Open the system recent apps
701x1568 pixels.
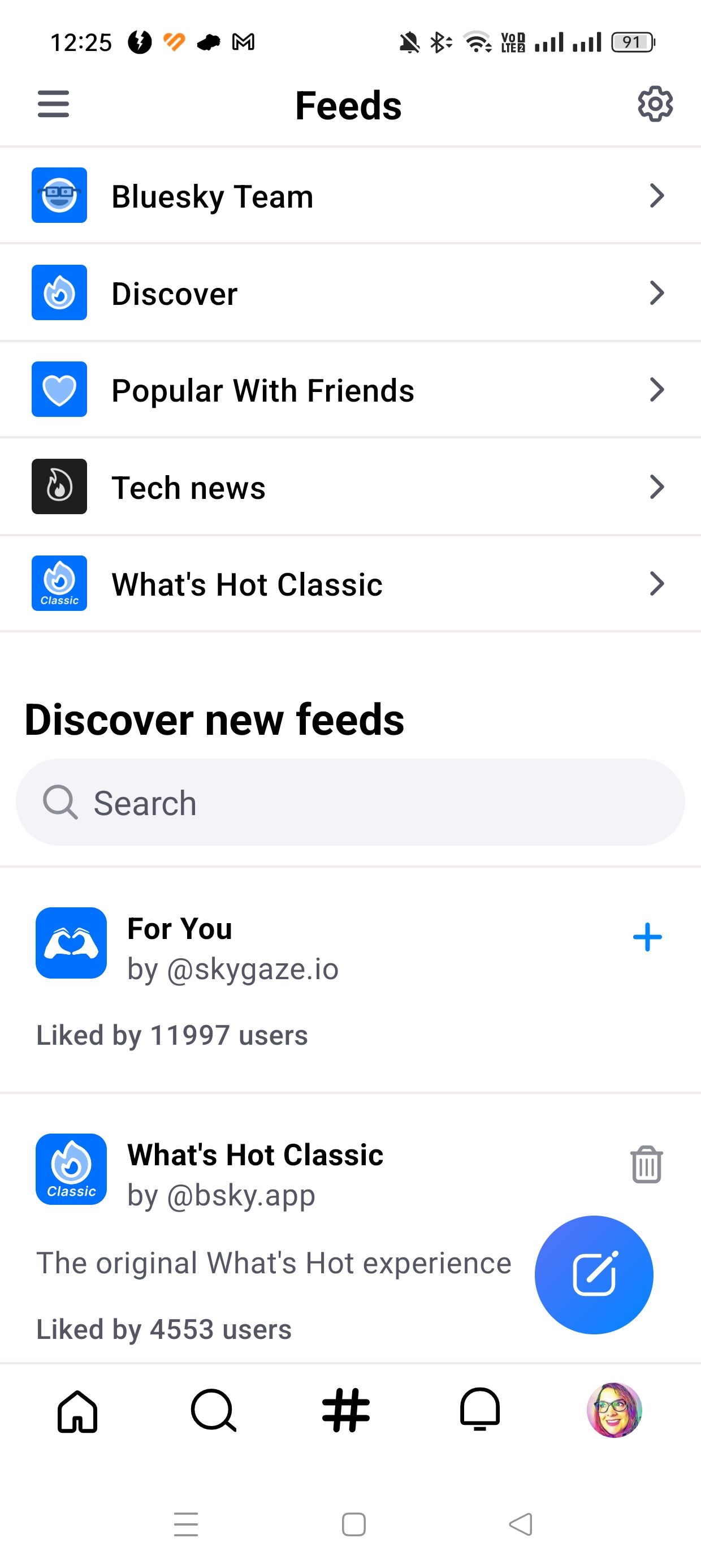(x=186, y=1524)
